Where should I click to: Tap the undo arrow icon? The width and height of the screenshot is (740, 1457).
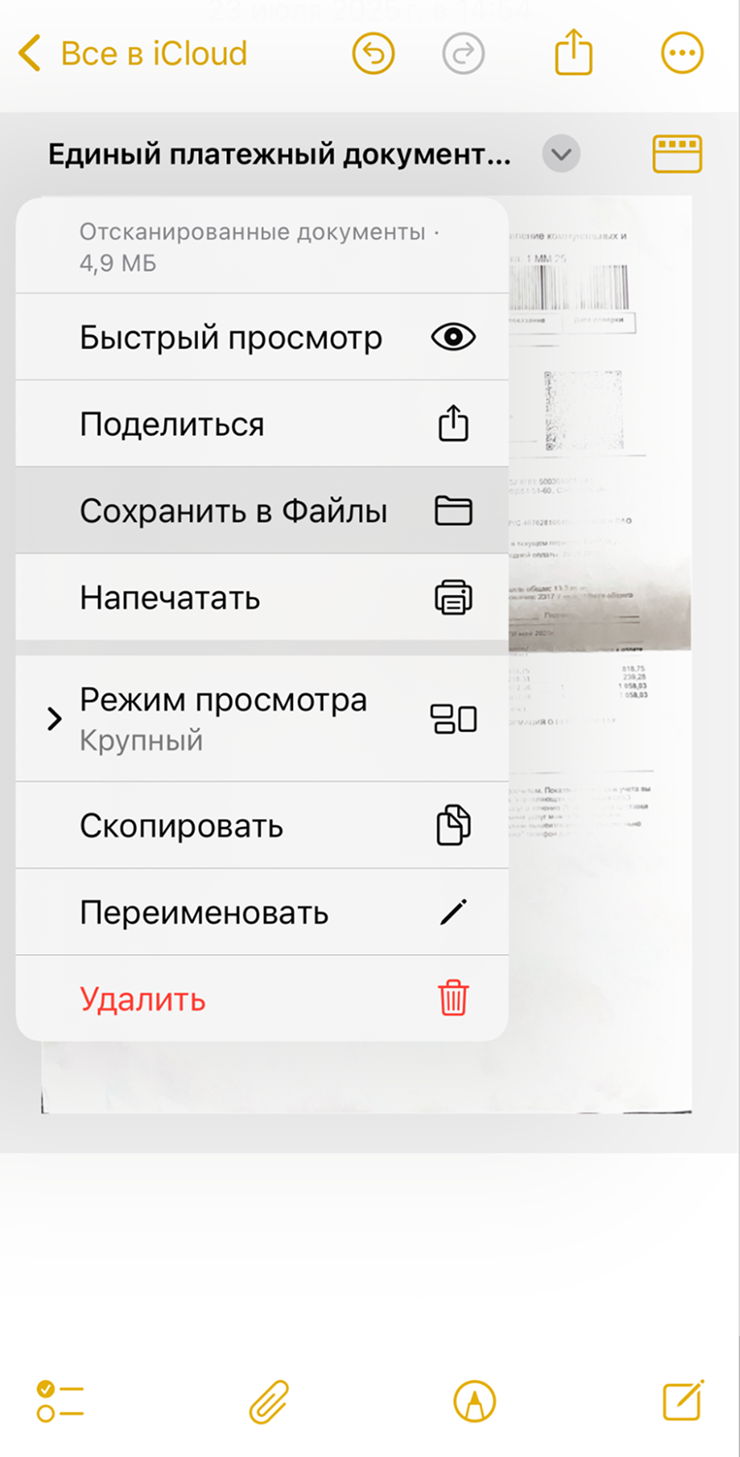(x=374, y=53)
